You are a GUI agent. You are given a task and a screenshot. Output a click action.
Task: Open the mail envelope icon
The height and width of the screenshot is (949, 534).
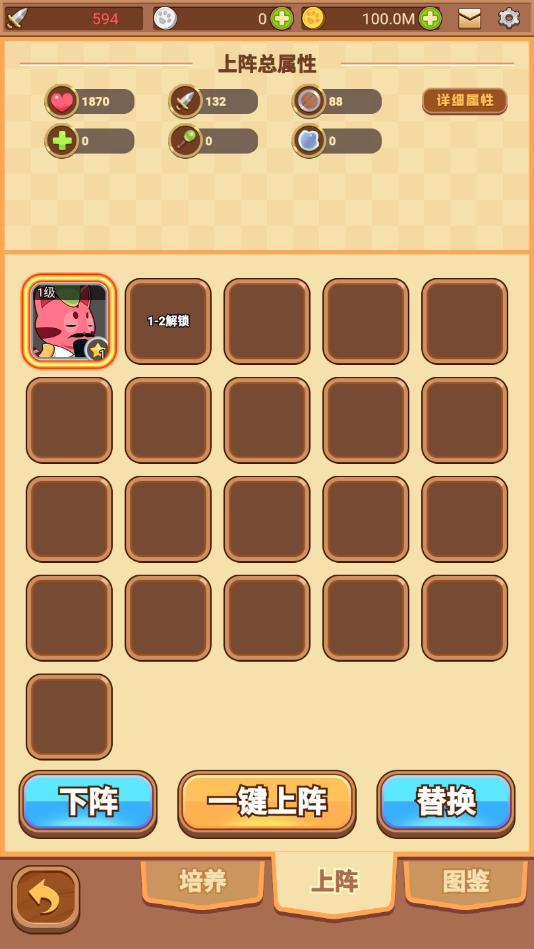point(470,19)
